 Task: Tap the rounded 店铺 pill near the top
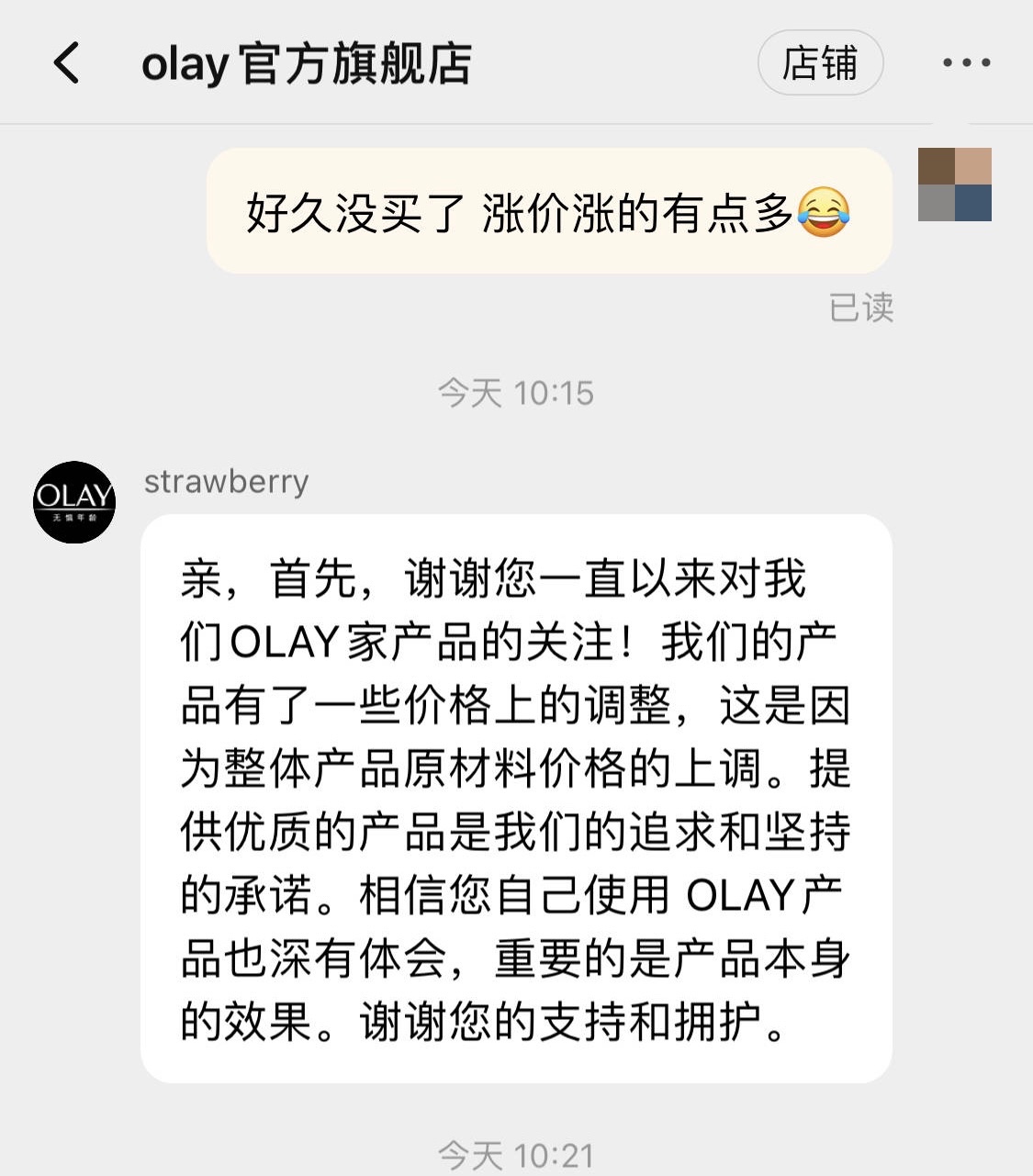(820, 62)
